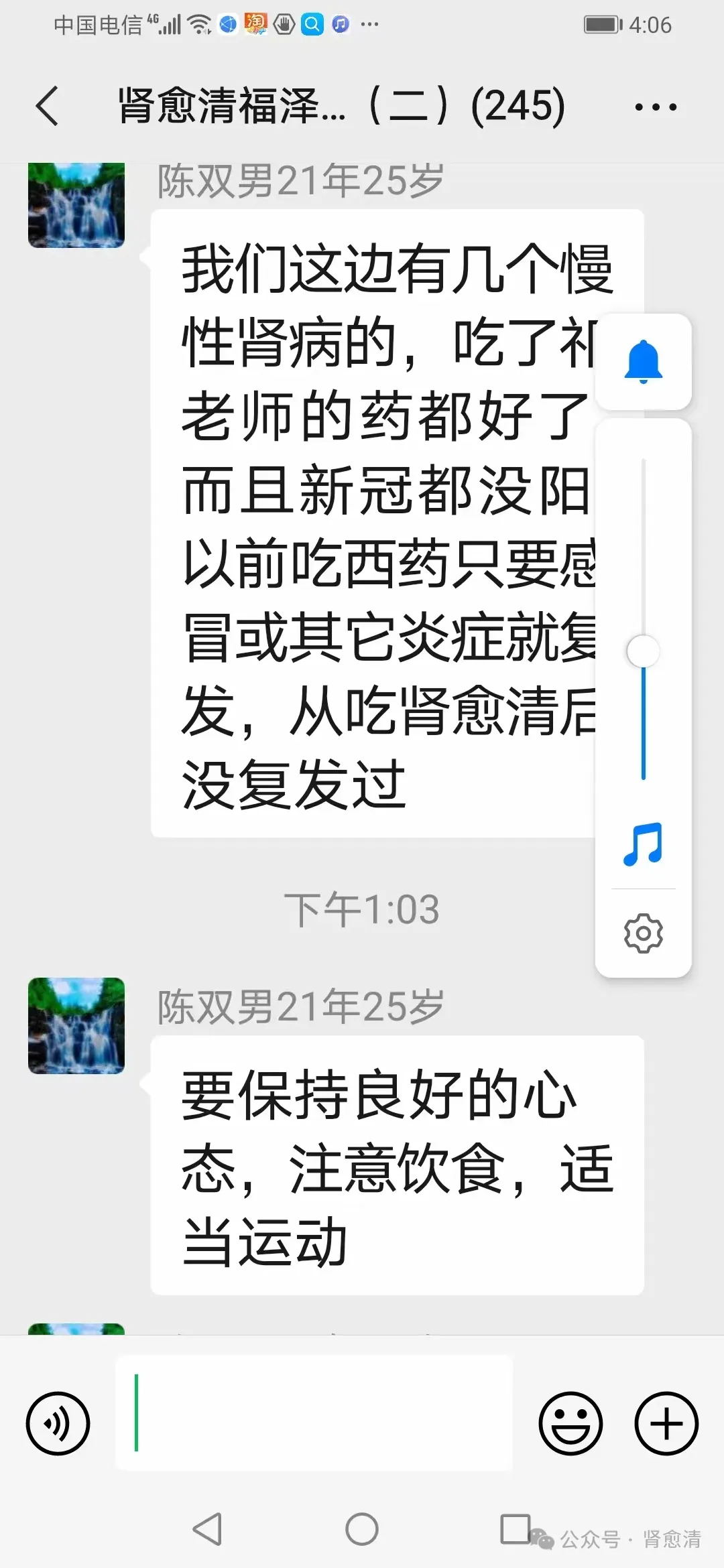The height and width of the screenshot is (1568, 724).
Task: Switch to voice message input
Action: point(58,1424)
